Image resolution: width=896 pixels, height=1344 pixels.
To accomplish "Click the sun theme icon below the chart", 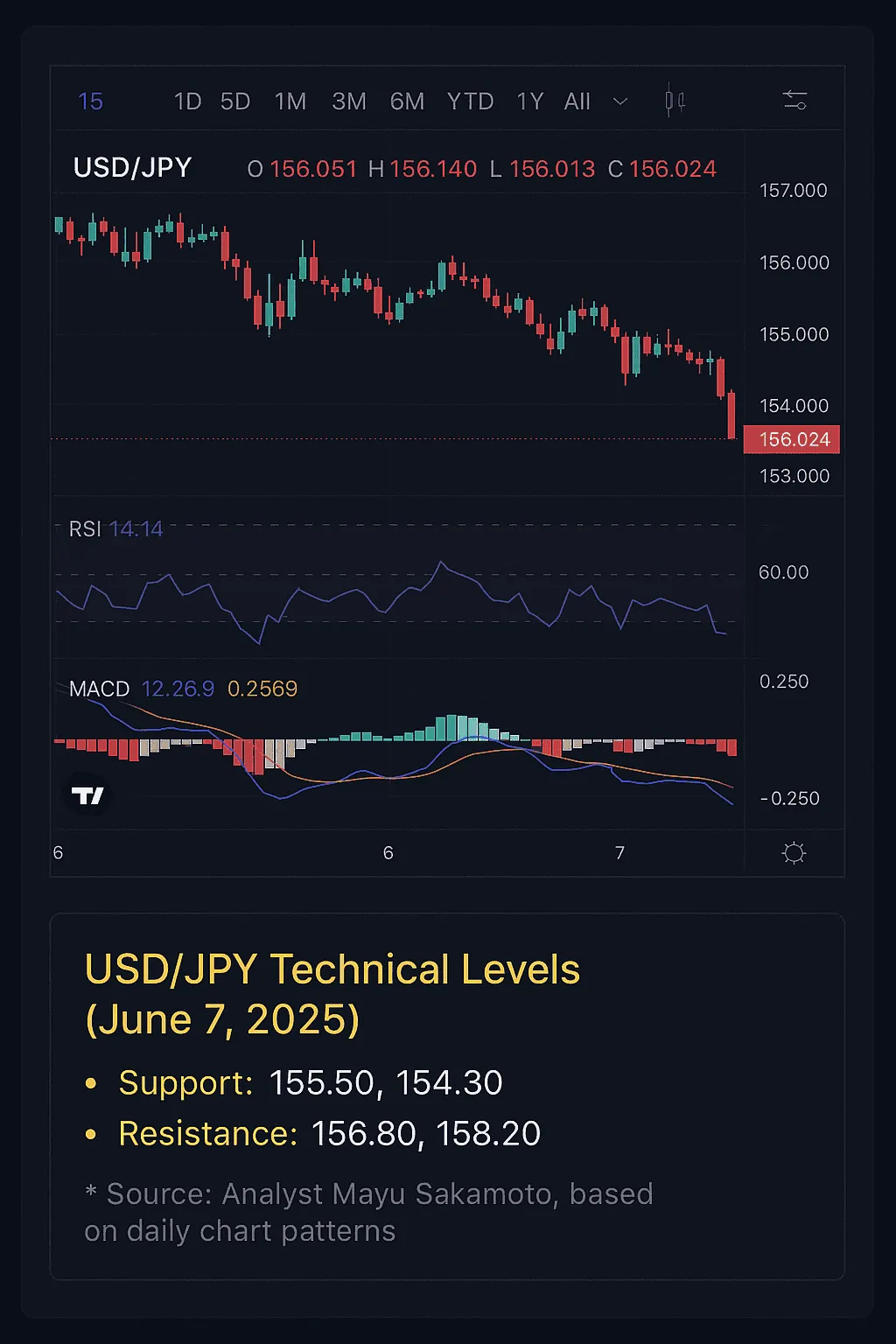I will [793, 851].
